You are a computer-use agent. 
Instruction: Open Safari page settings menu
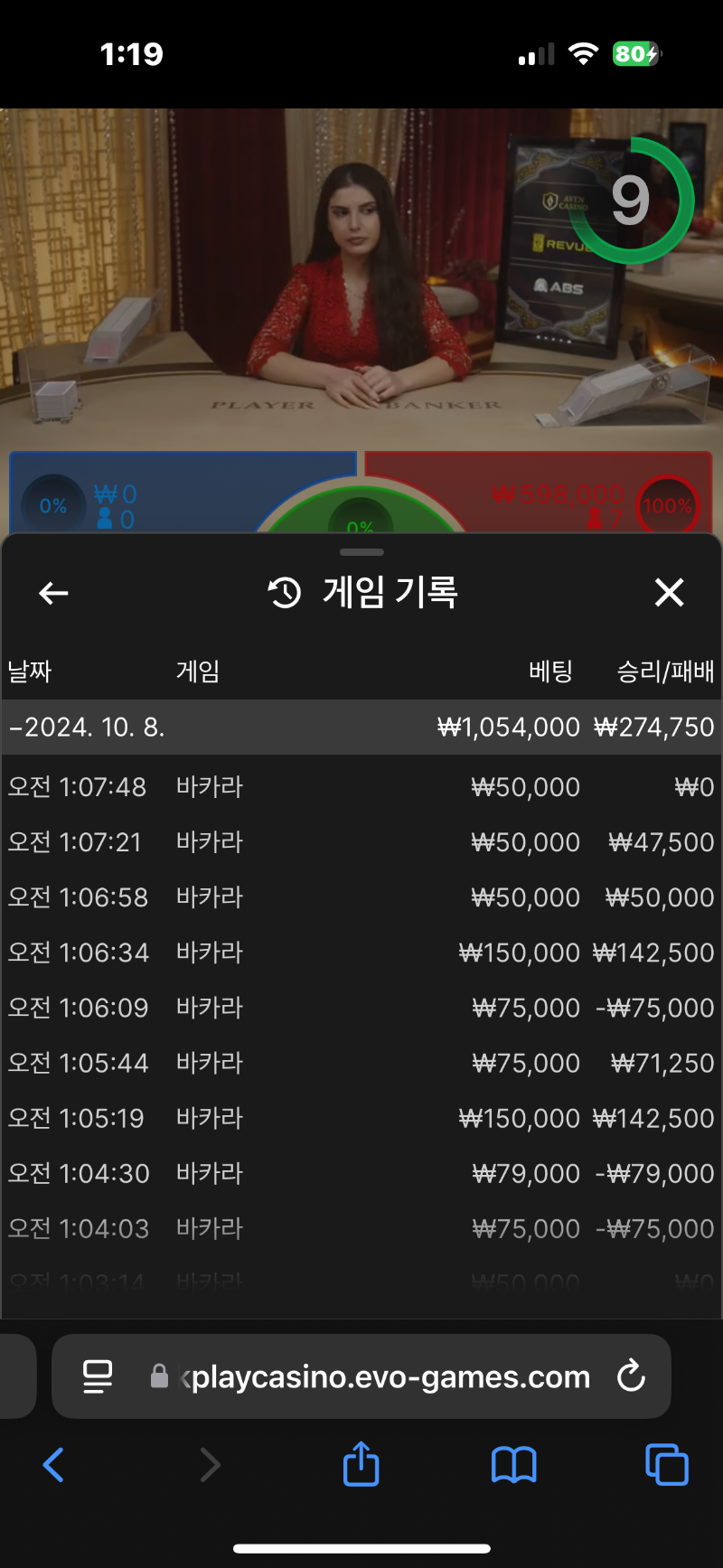click(x=98, y=1376)
